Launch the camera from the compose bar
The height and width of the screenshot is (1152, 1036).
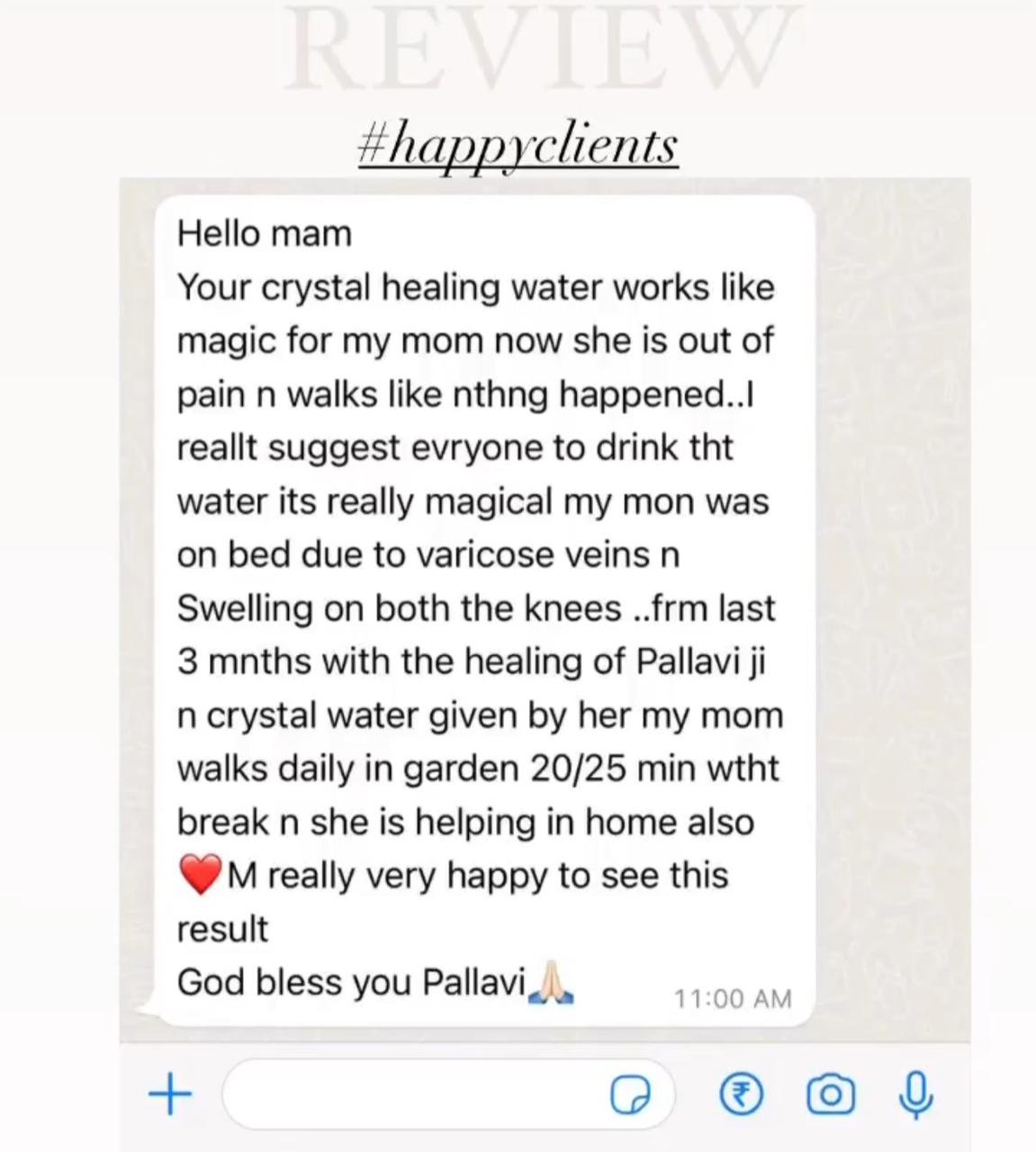click(831, 1093)
